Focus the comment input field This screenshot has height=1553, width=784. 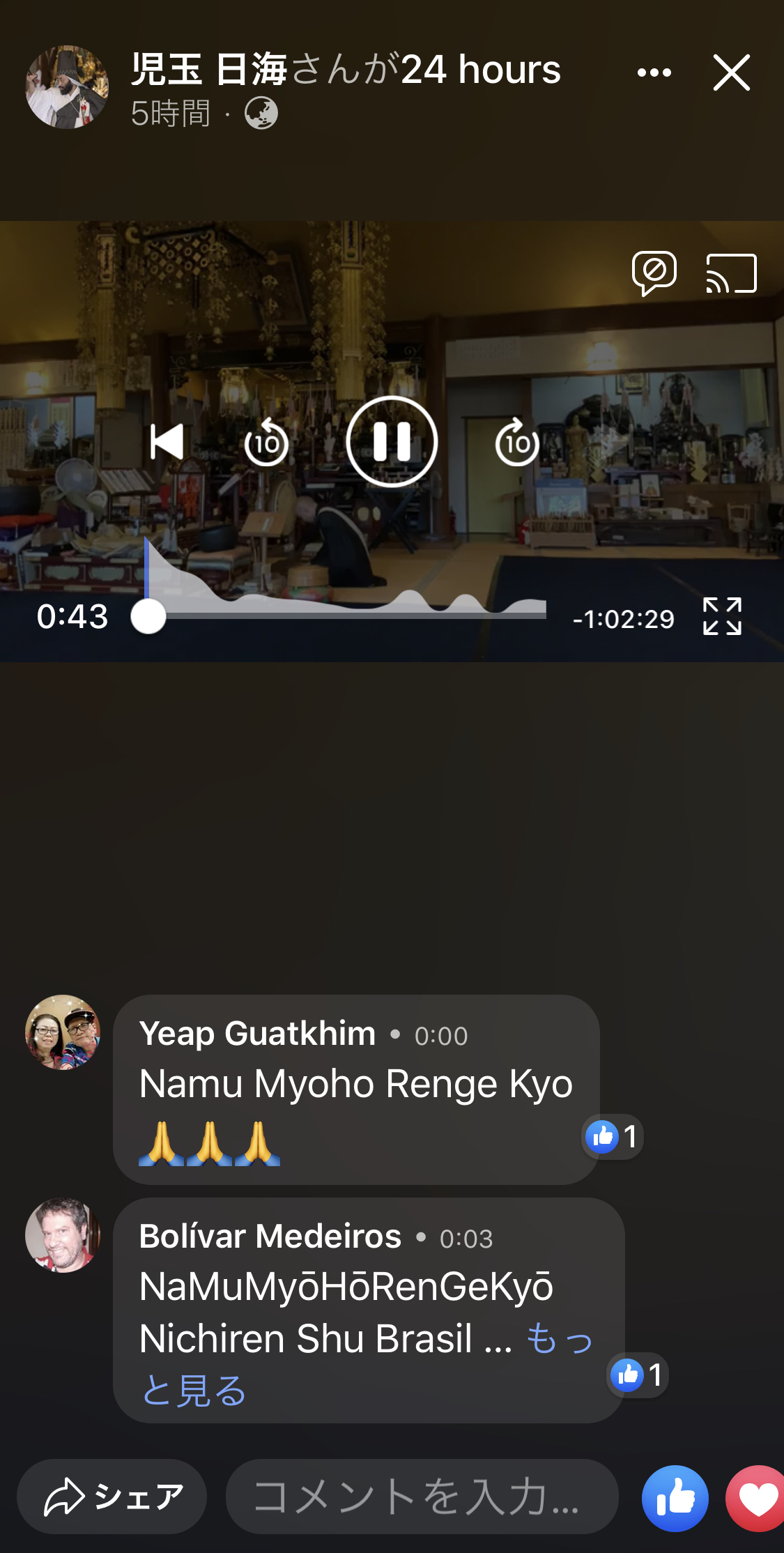(x=422, y=1497)
